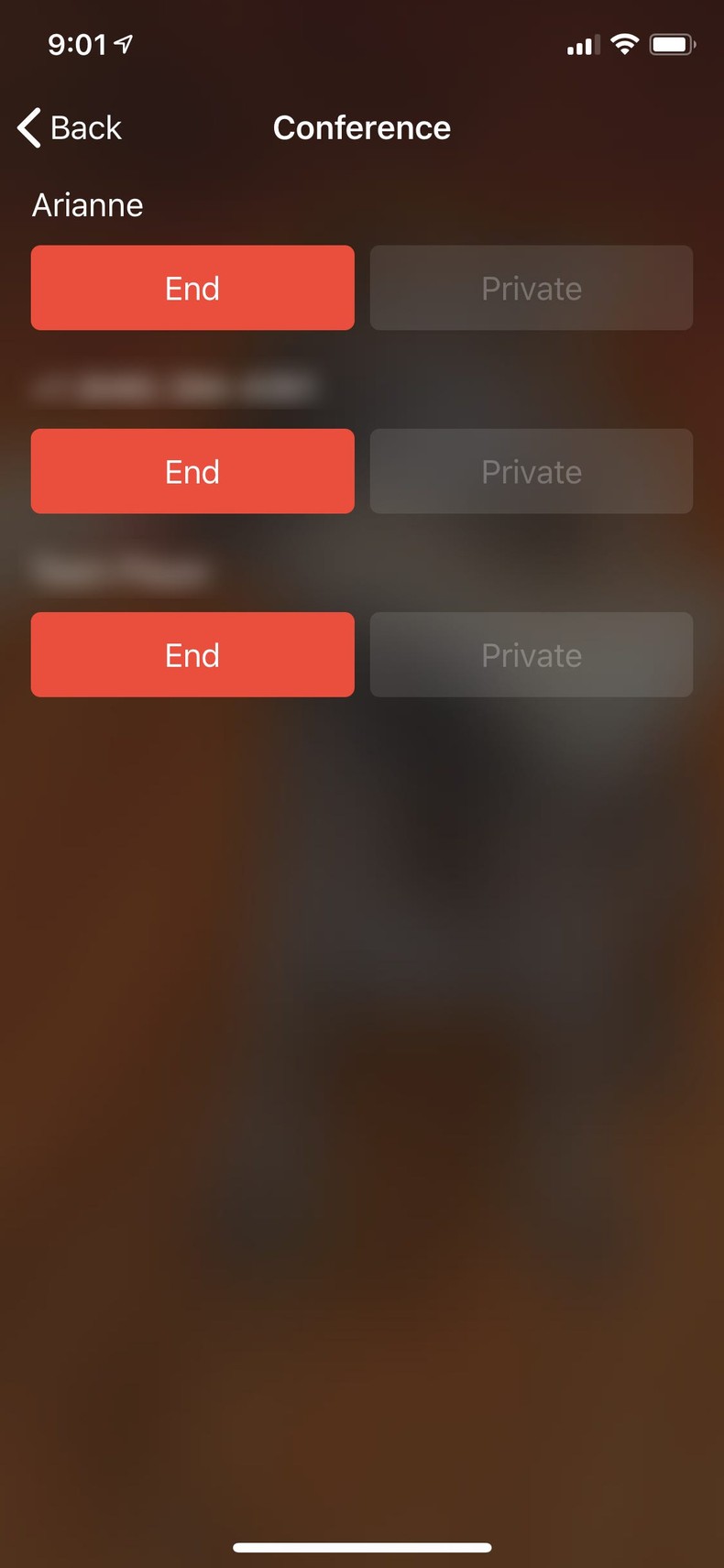The image size is (724, 1568).
Task: Tap the Back chevron icon
Action: tap(27, 127)
